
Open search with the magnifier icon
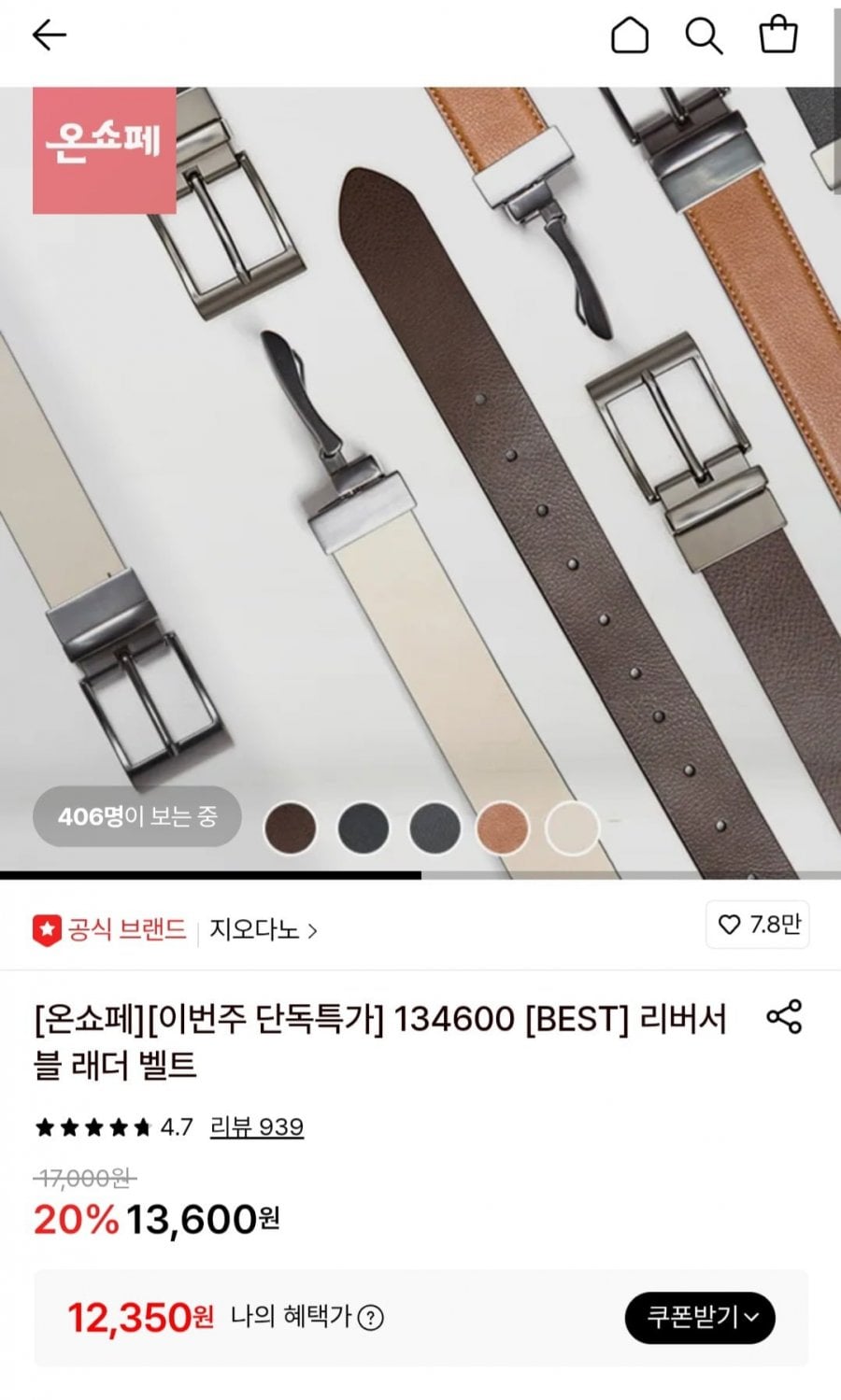(704, 35)
